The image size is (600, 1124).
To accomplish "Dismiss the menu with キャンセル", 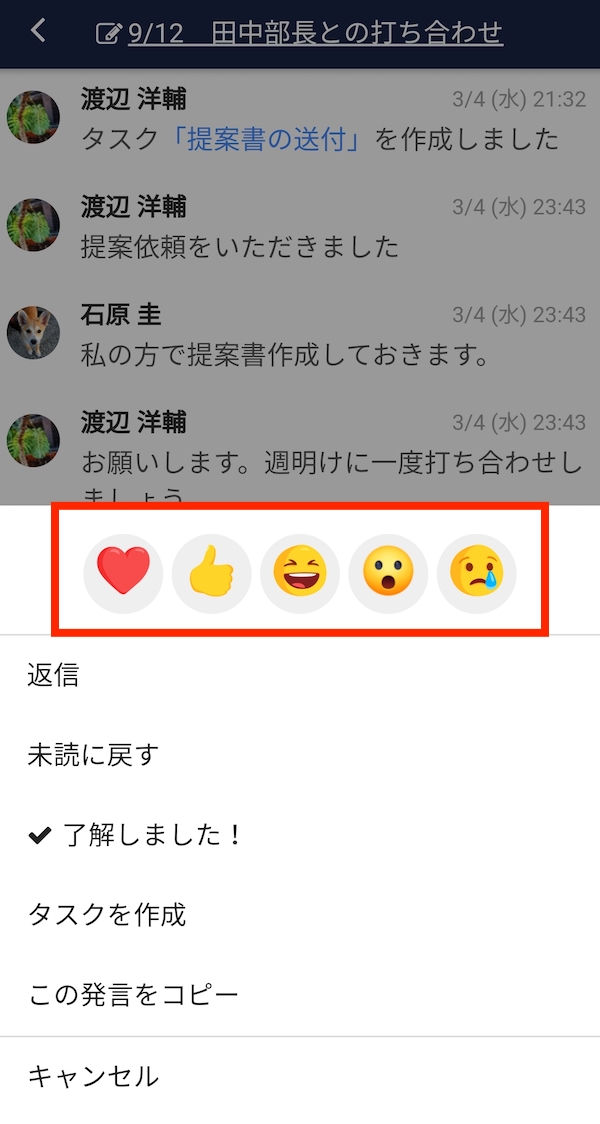I will click(93, 1077).
